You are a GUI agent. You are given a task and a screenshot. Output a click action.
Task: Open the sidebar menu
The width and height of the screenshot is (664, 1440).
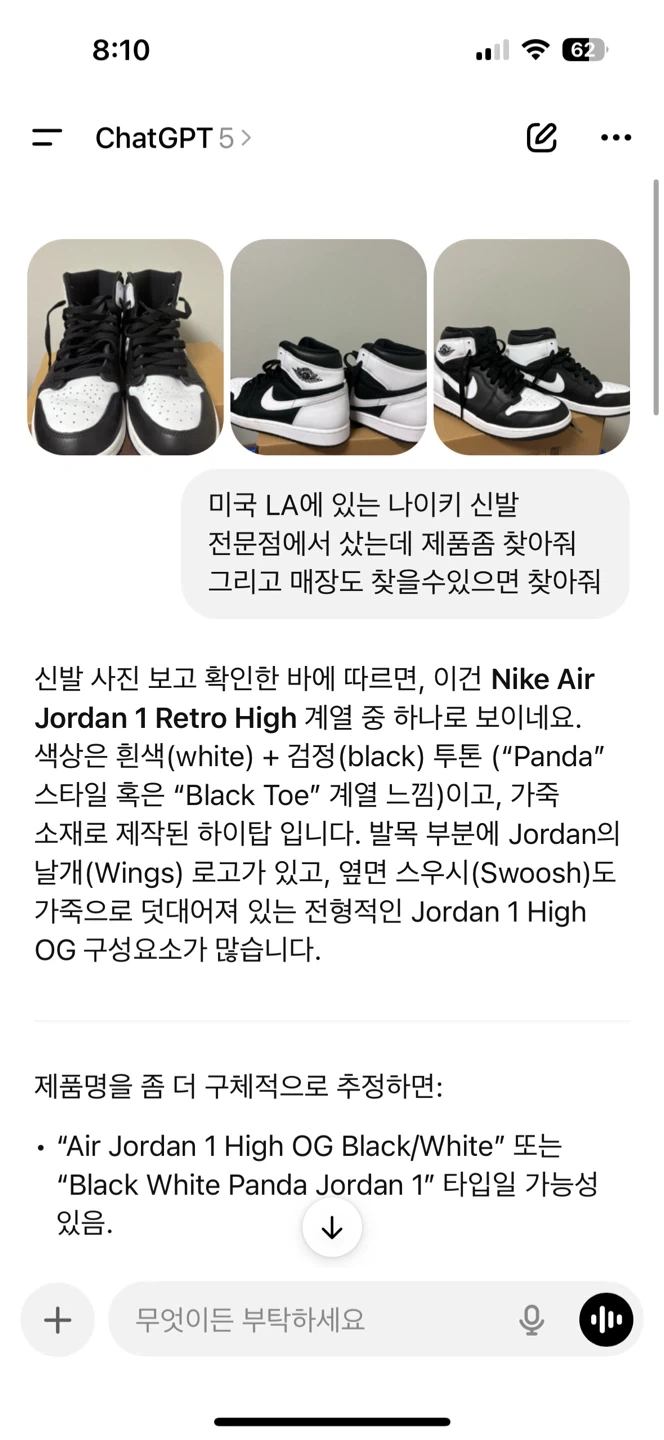[x=47, y=138]
